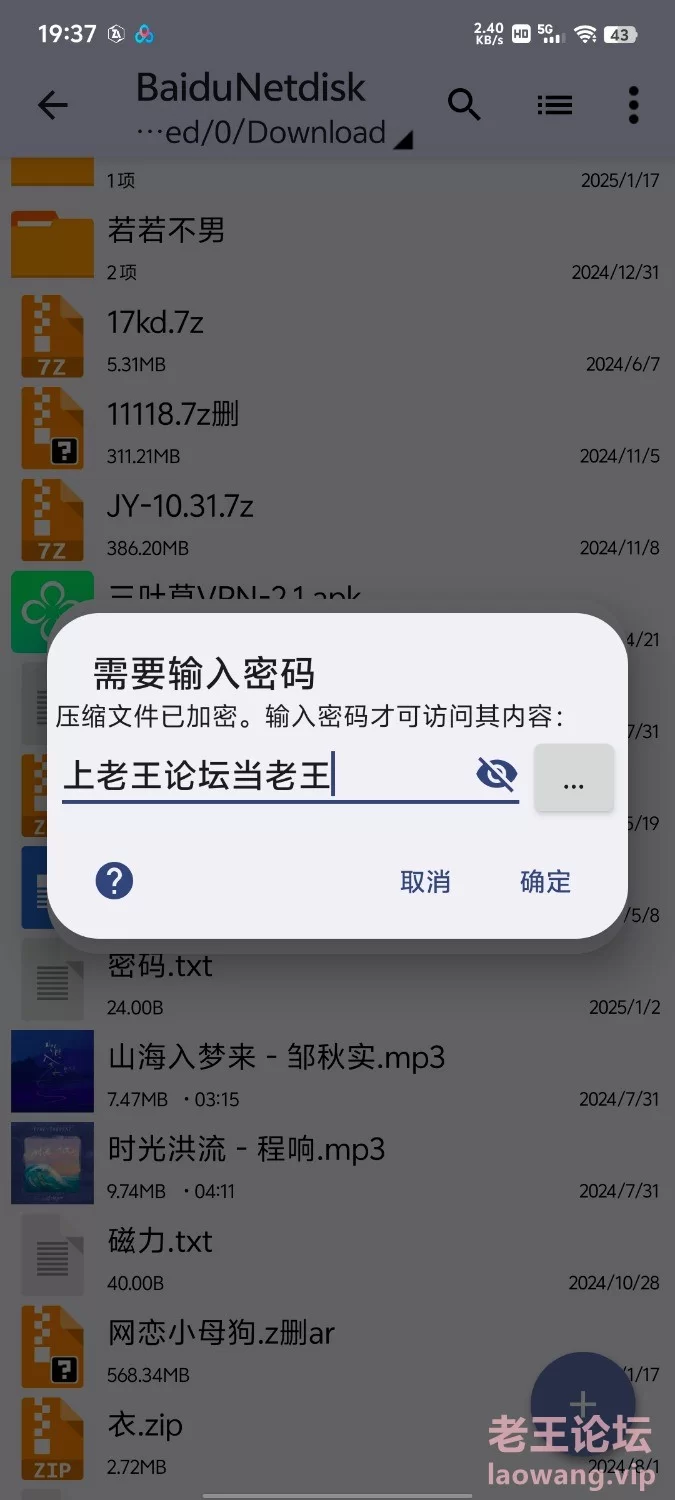Open search in the toolbar
The height and width of the screenshot is (1500, 675).
tap(464, 104)
